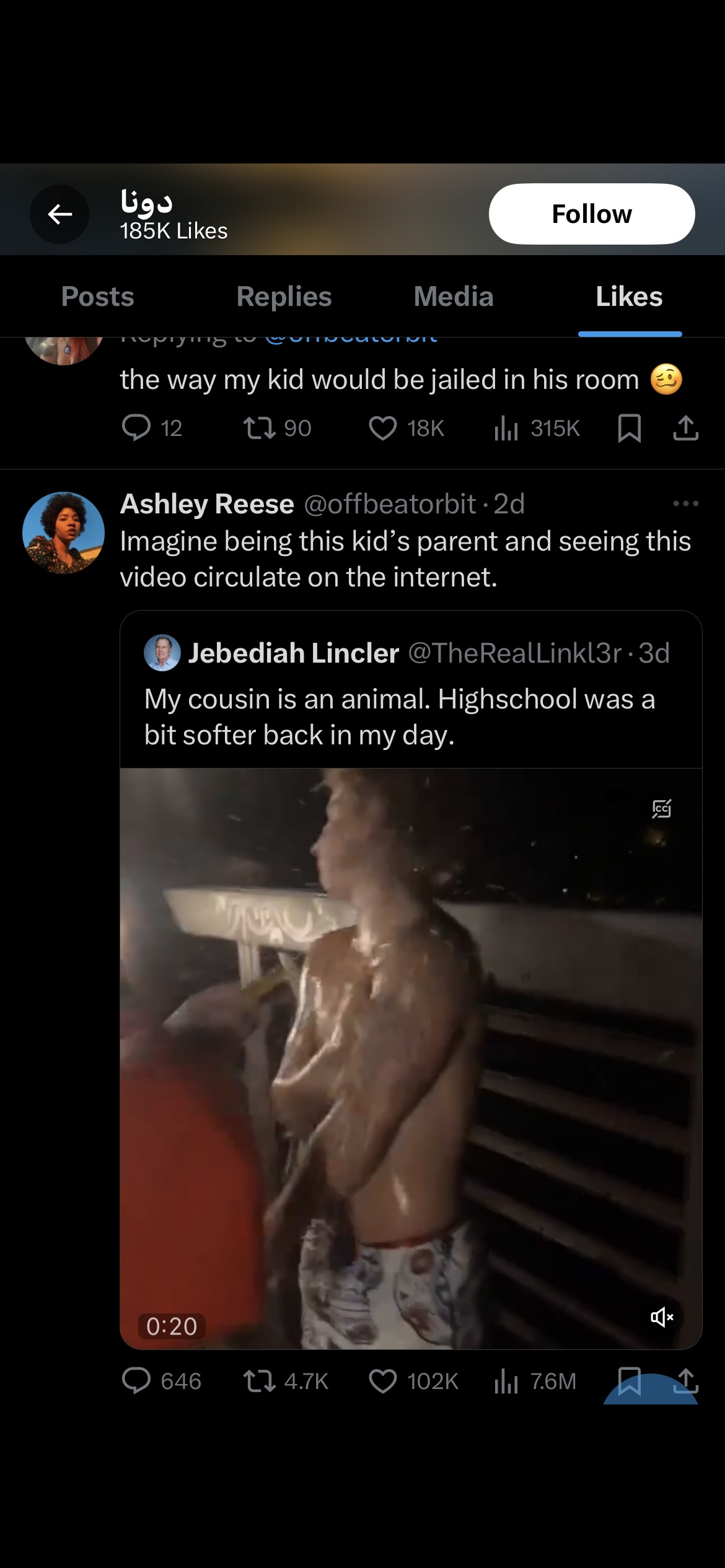This screenshot has height=1568, width=725.
Task: Select the Likes tab
Action: pyautogui.click(x=629, y=297)
